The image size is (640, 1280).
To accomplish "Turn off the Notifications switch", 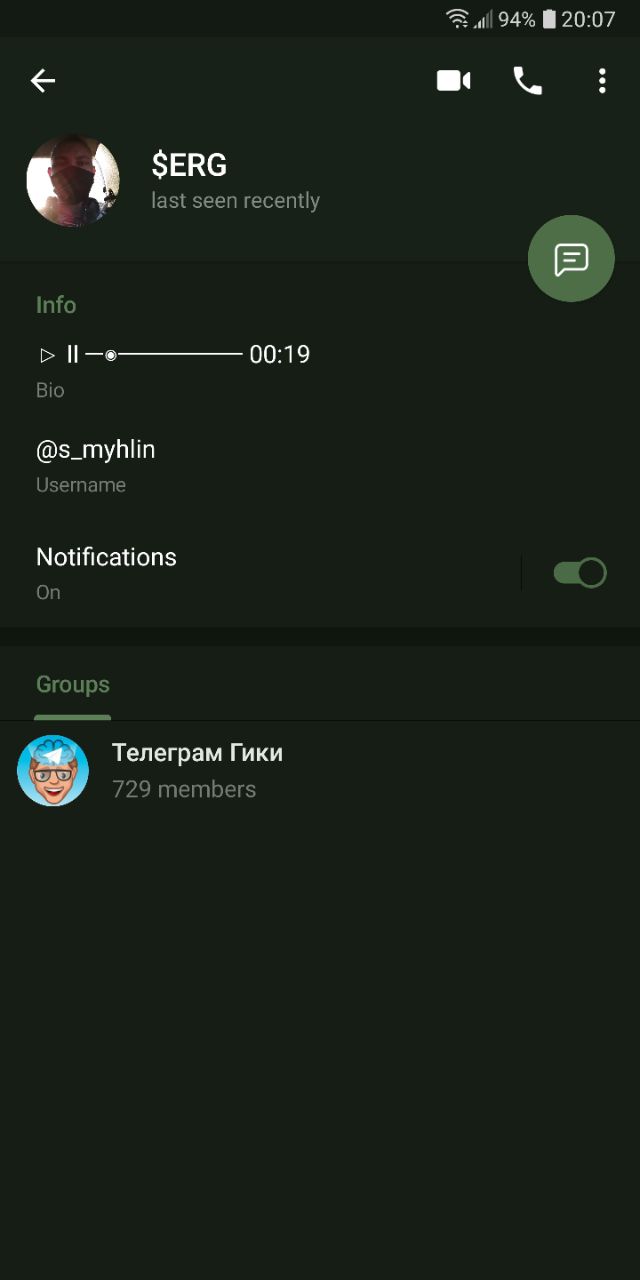I will coord(579,573).
